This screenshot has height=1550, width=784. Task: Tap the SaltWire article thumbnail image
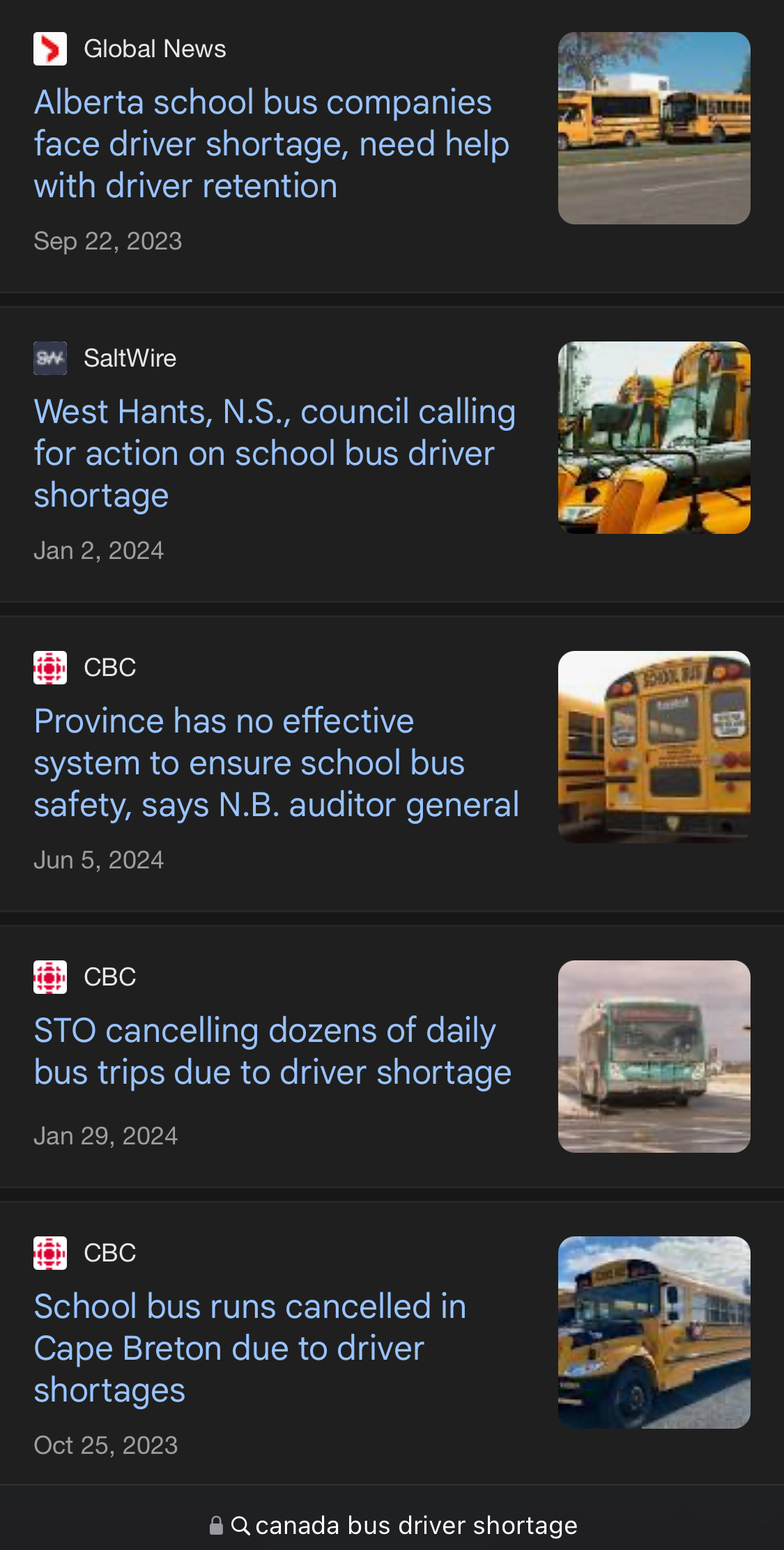coord(654,438)
